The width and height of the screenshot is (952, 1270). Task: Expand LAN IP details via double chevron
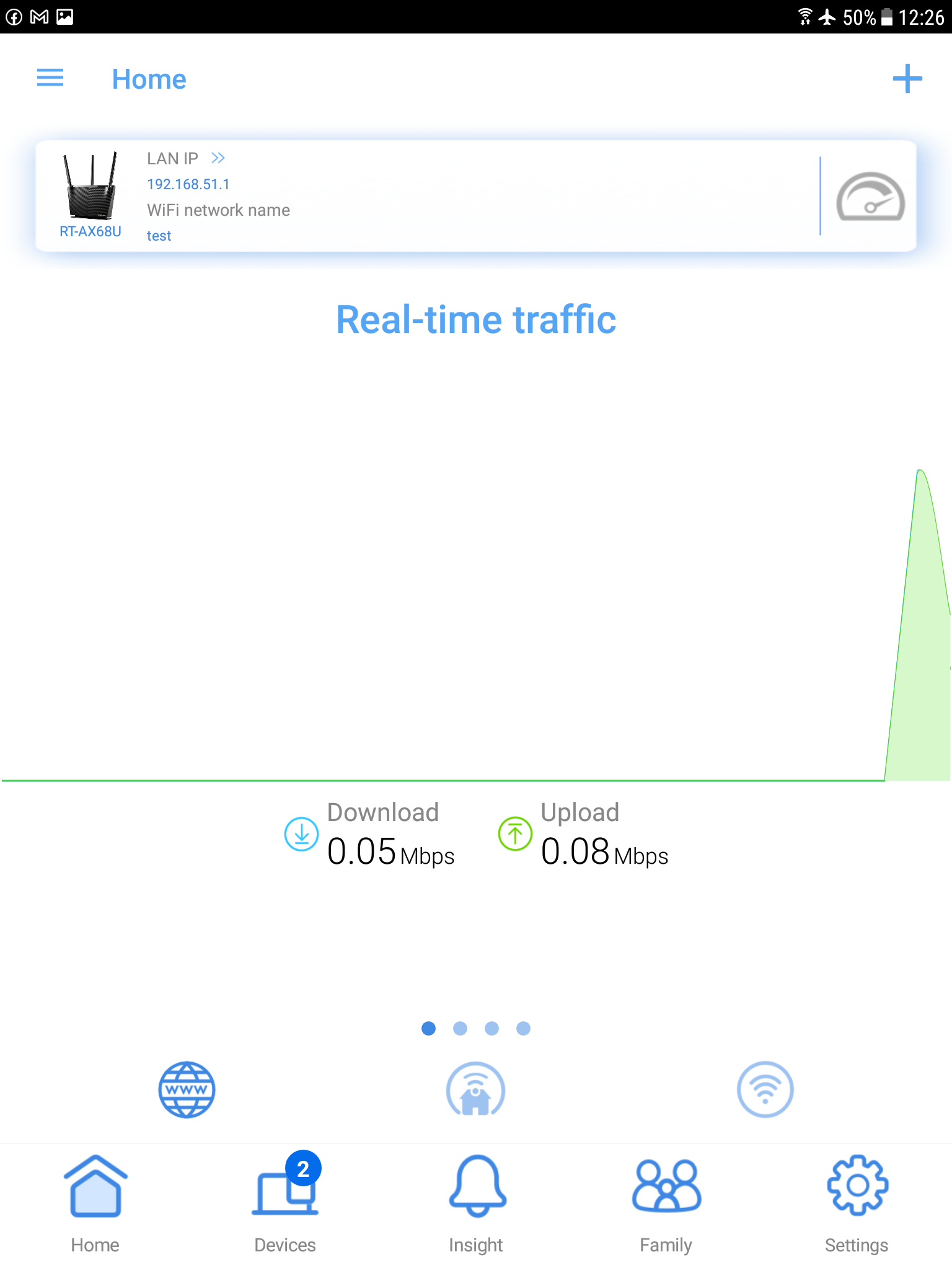[x=218, y=158]
